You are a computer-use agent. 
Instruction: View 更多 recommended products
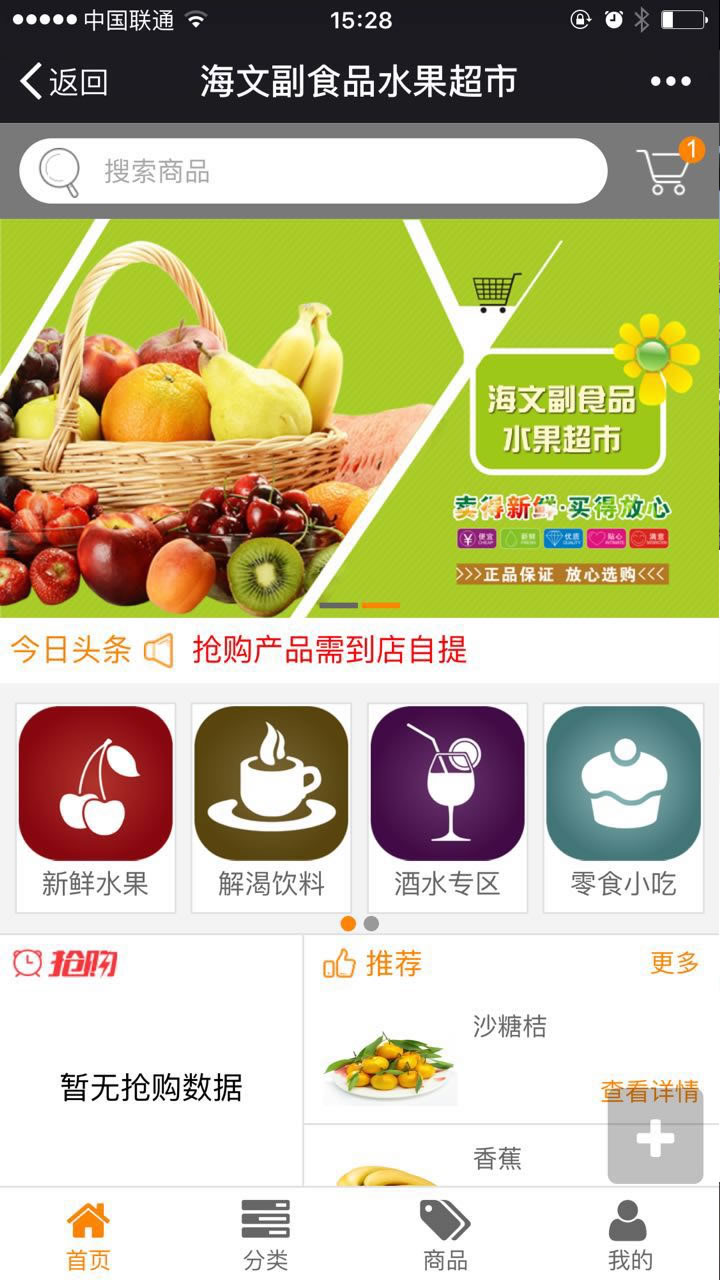(x=674, y=963)
